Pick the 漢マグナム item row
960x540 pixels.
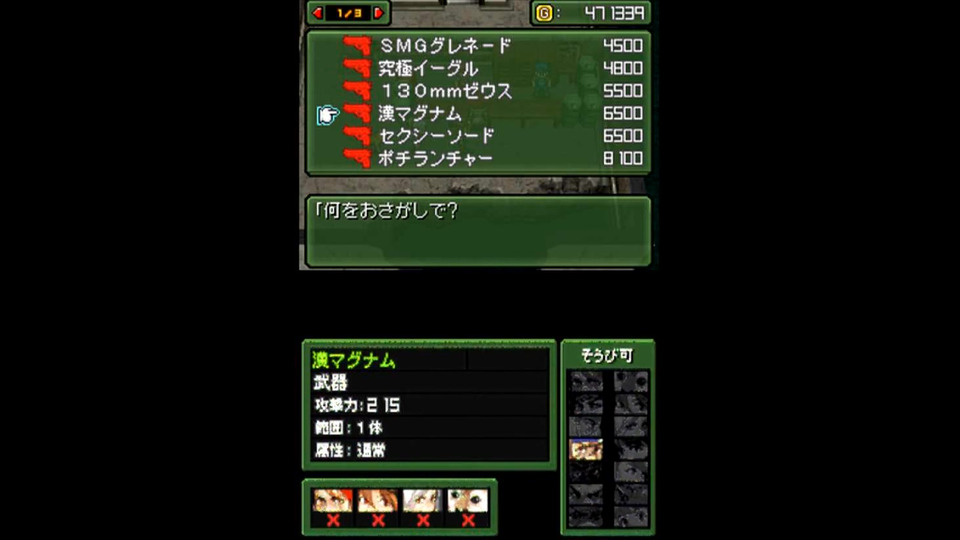coord(420,114)
